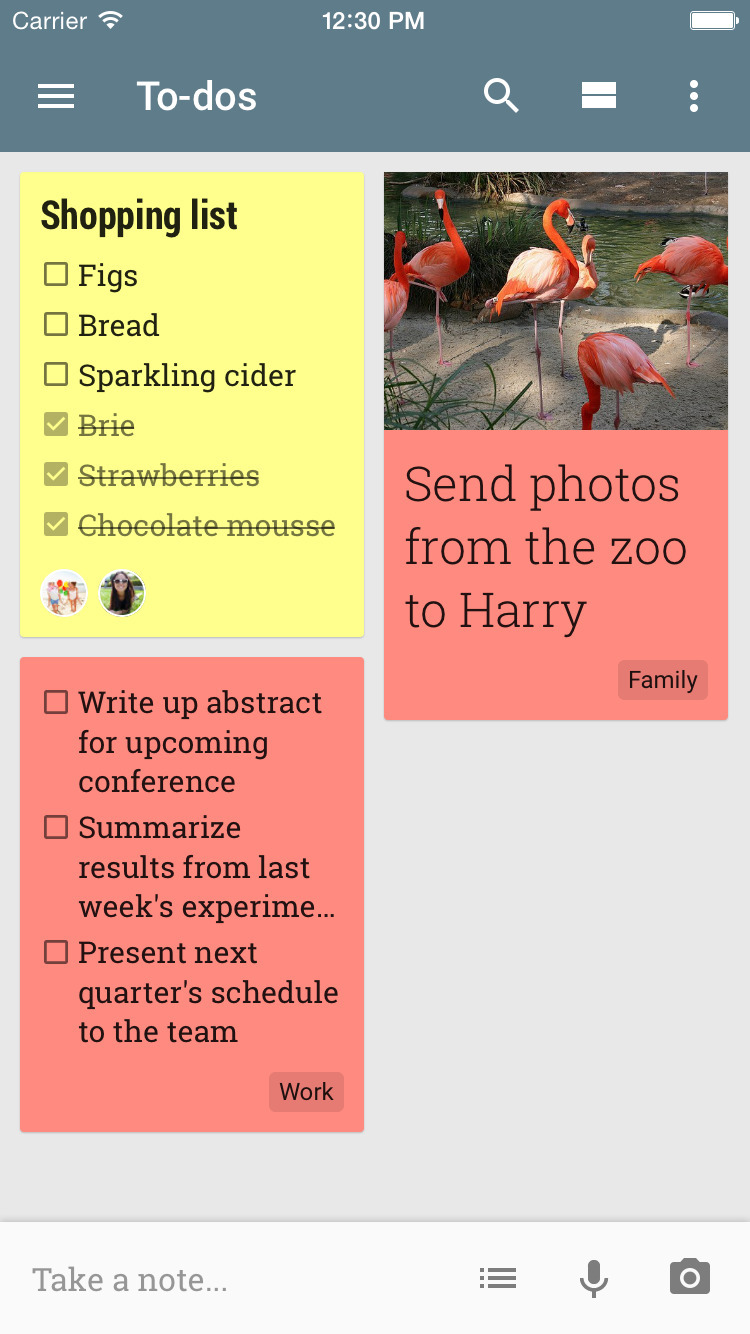750x1334 pixels.
Task: Check off the Figs item
Action: (56, 274)
